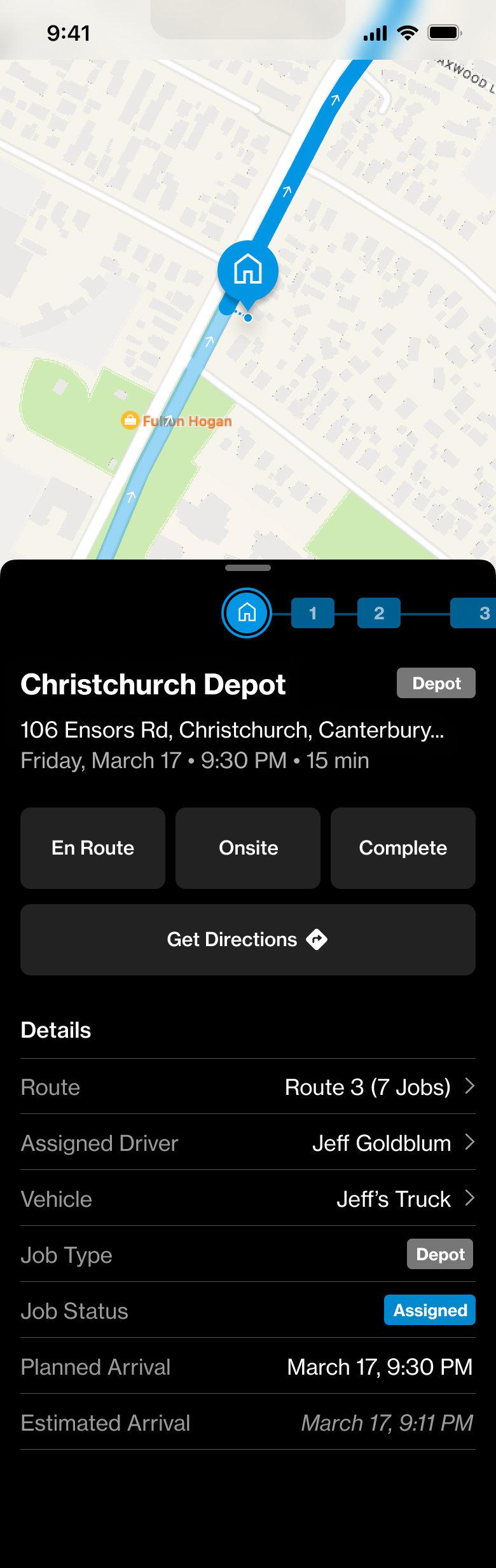Get Directions to the depot
The height and width of the screenshot is (1568, 496).
click(x=248, y=939)
